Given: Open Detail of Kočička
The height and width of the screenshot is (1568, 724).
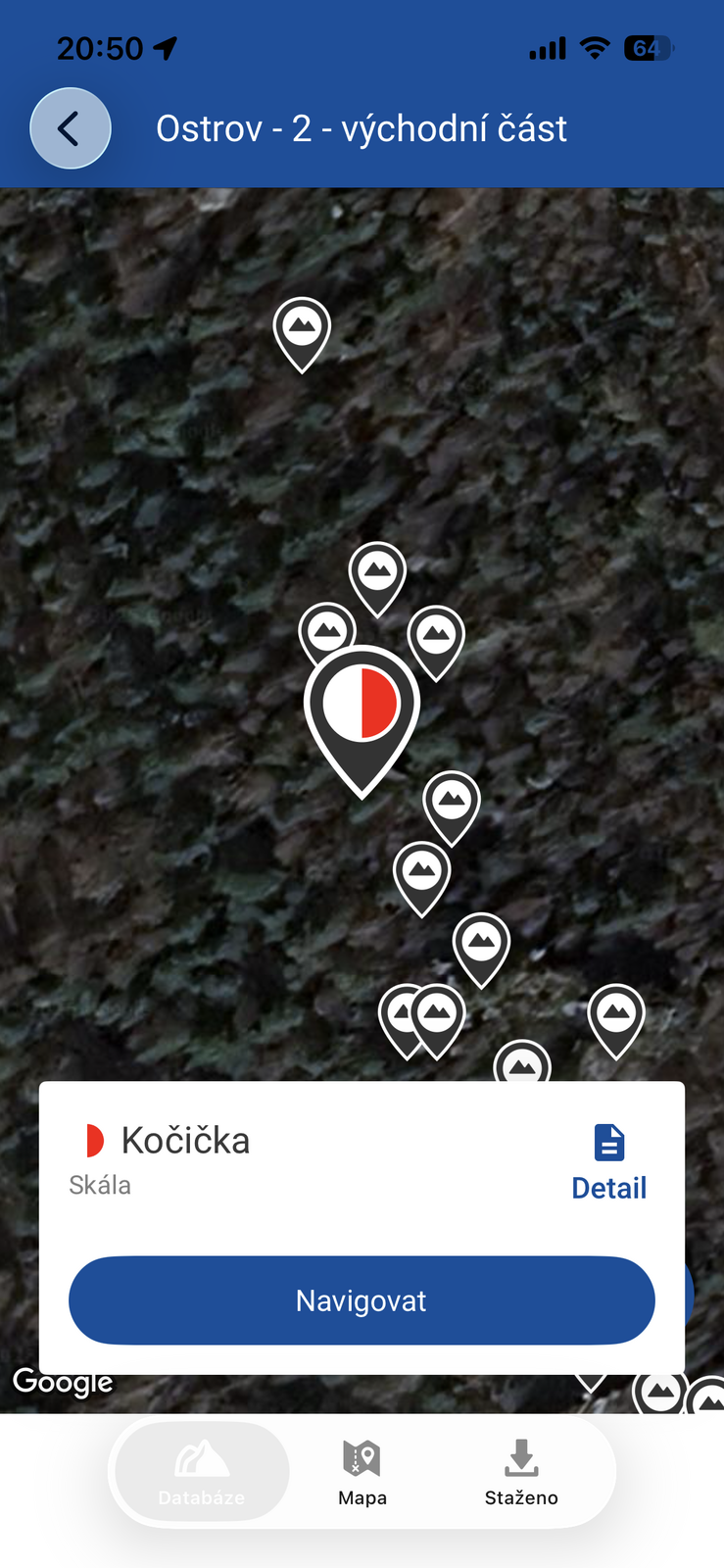Looking at the screenshot, I should [x=608, y=1164].
